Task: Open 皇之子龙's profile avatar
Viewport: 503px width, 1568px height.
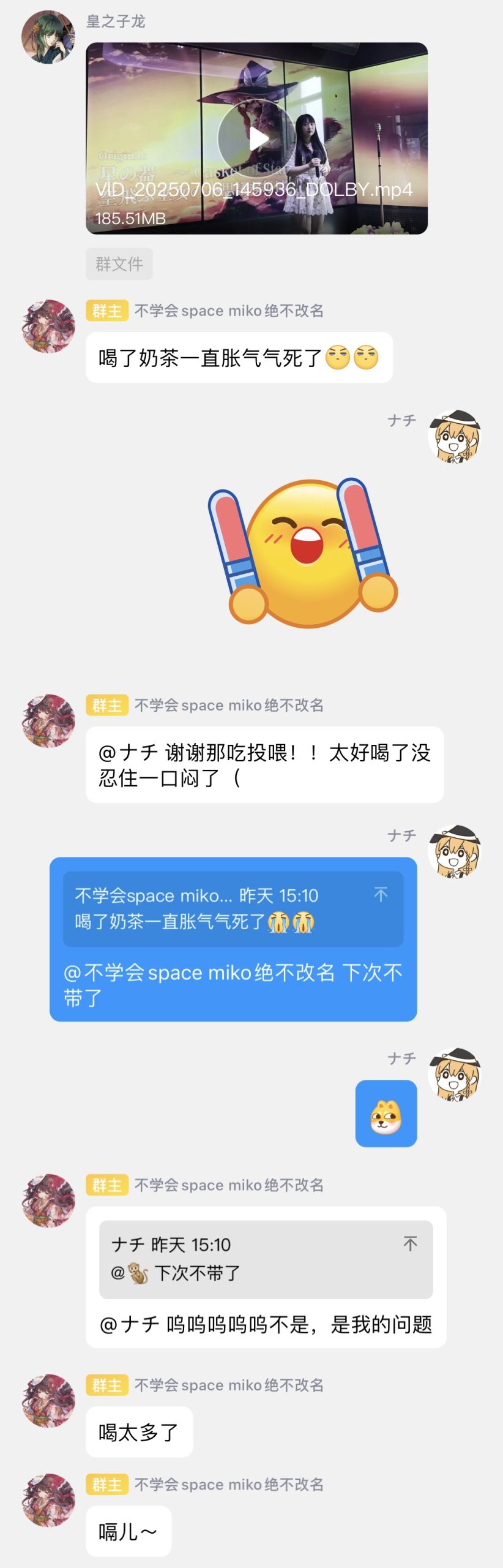Action: point(48,37)
